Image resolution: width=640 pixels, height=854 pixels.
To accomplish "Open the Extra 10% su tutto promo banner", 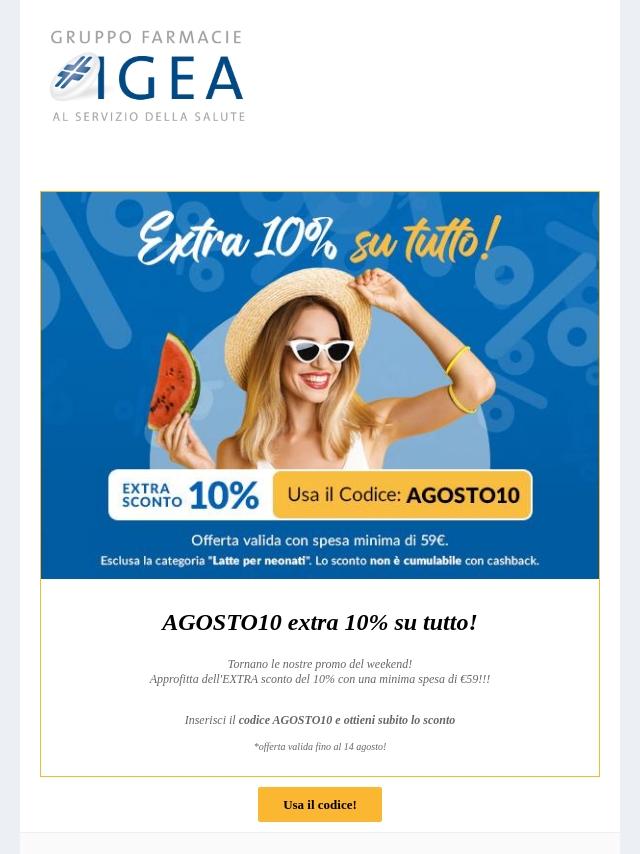I will point(320,385).
